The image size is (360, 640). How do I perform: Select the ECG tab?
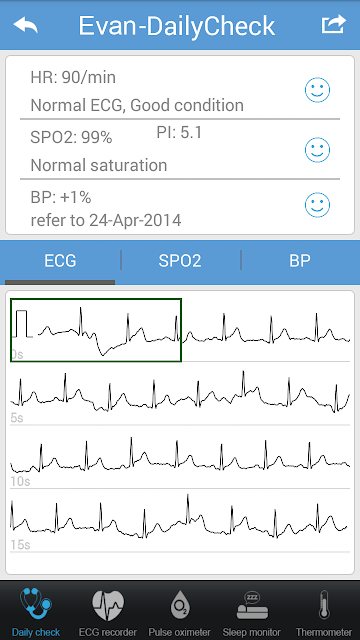60,260
